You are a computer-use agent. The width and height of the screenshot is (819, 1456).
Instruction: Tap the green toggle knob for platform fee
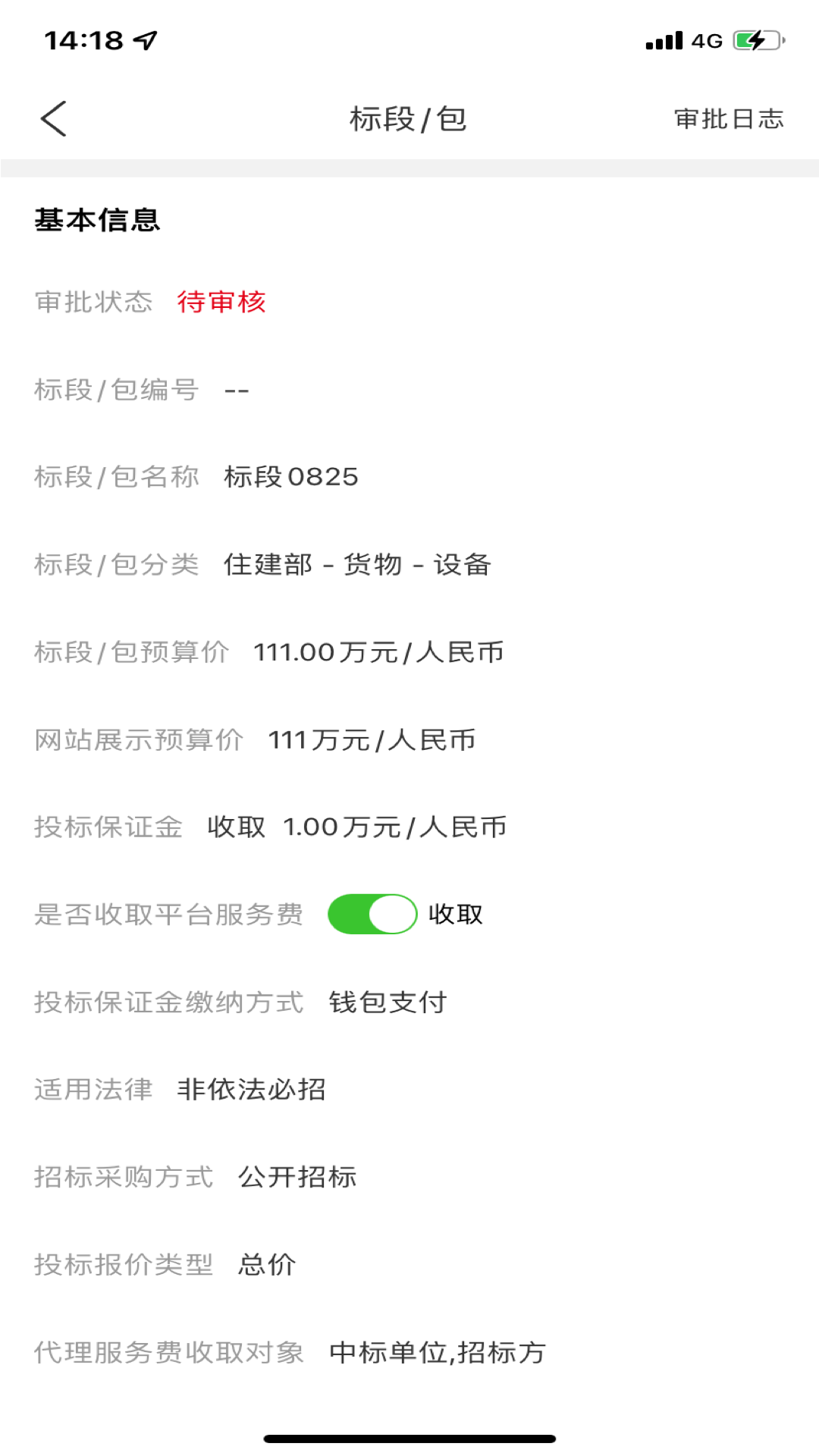tap(394, 914)
